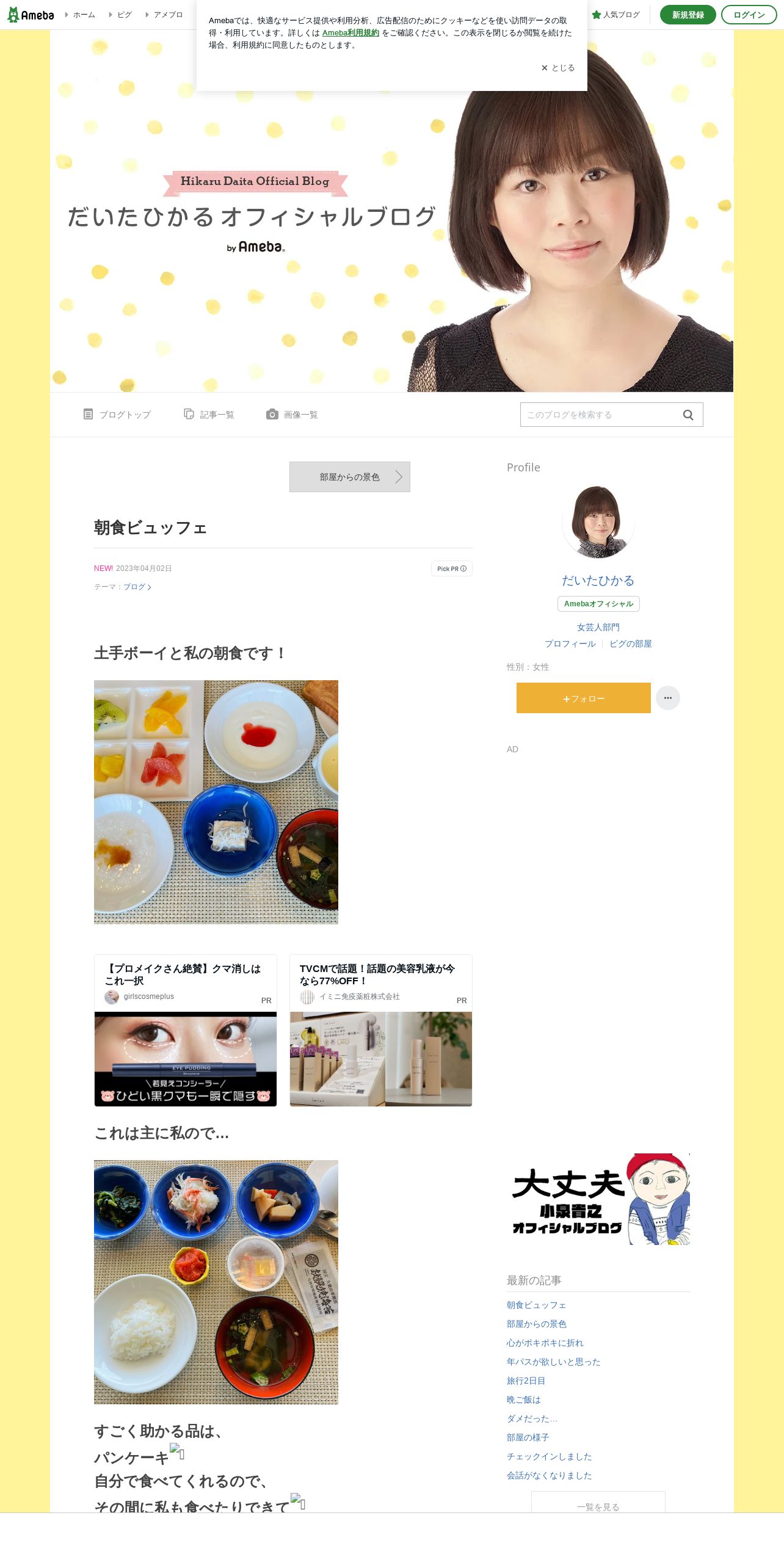Open the more options dots button
This screenshot has height=1568, width=784.
point(668,698)
